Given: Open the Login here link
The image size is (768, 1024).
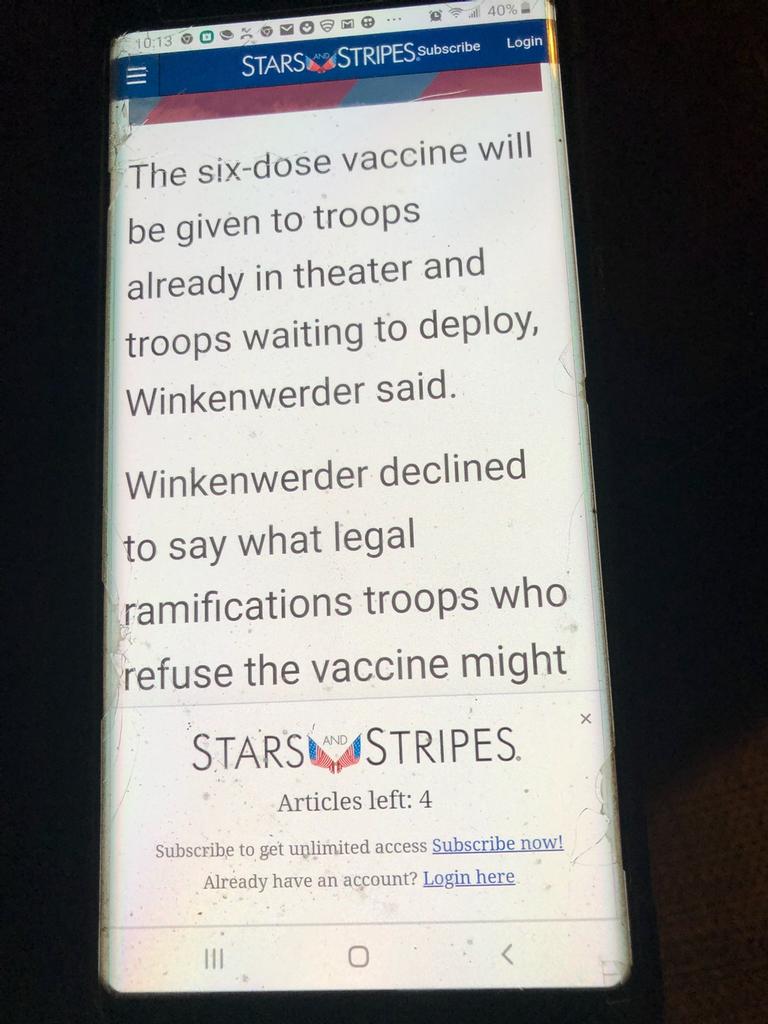Looking at the screenshot, I should pyautogui.click(x=468, y=878).
